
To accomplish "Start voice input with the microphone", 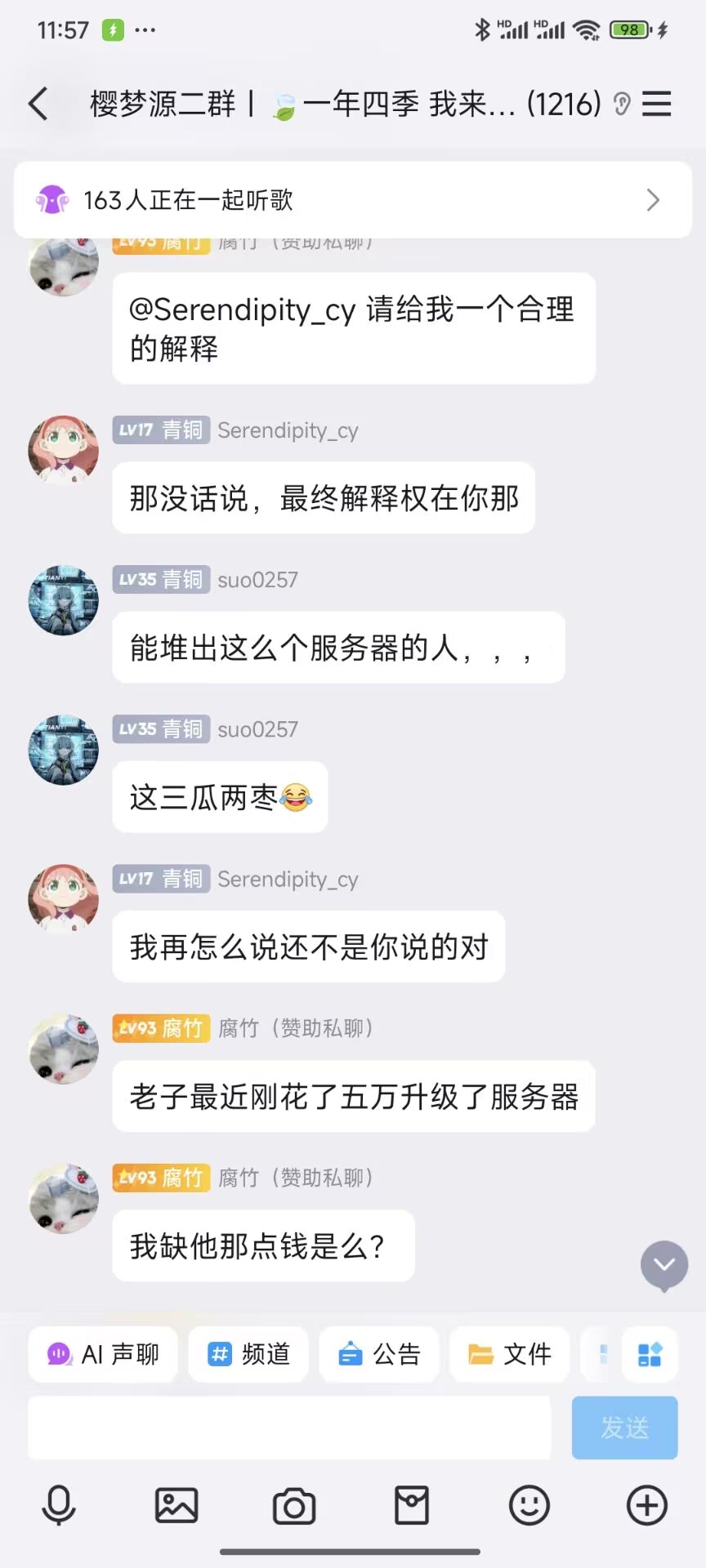I will 59,1505.
